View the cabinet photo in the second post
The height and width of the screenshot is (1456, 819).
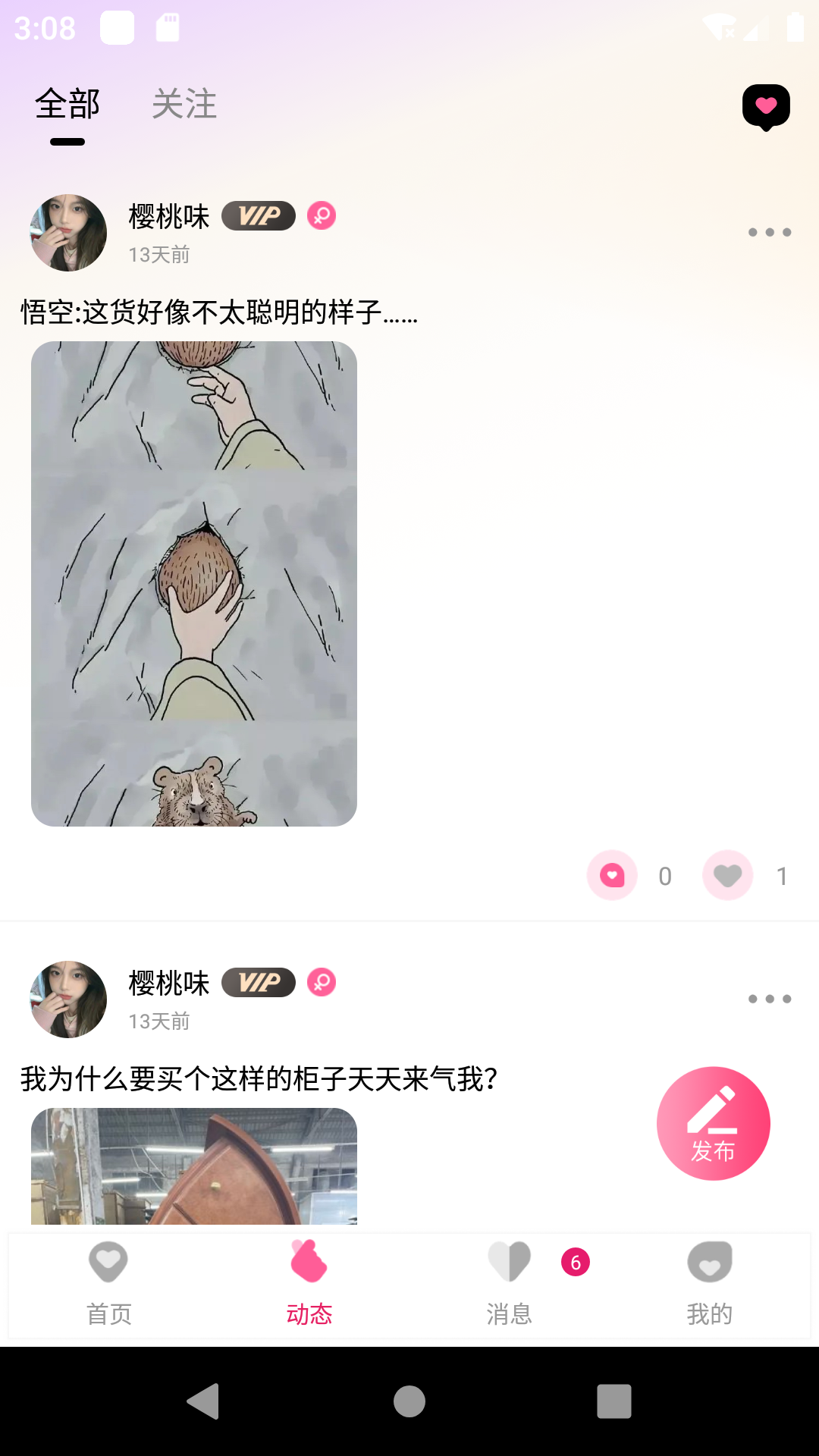194,1166
